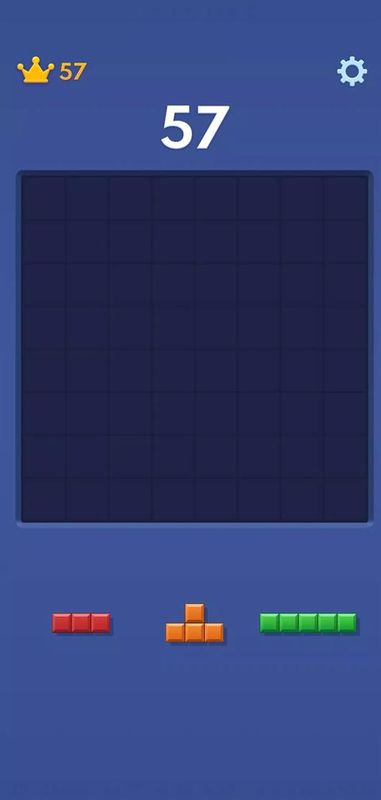Screen dimensions: 381x800
Task: Select the red three-block piece
Action: [x=82, y=623]
